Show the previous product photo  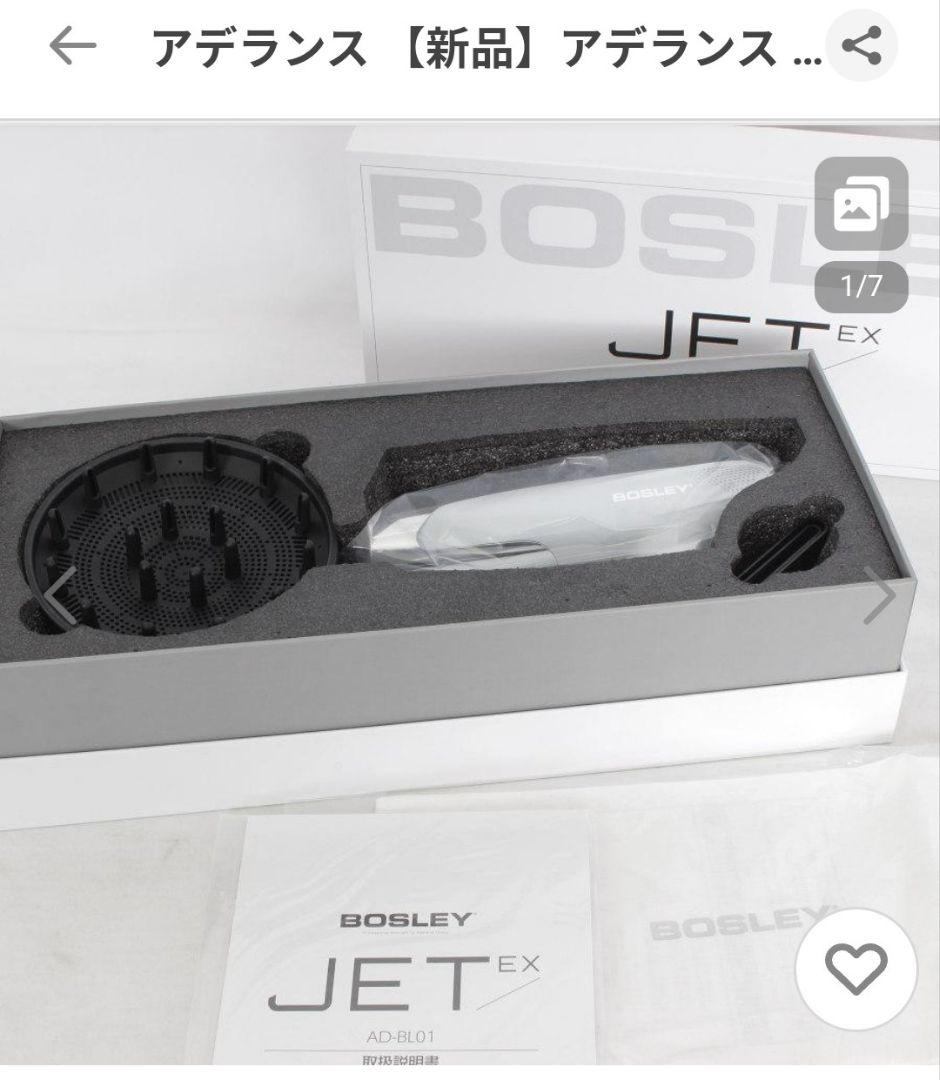tap(60, 598)
